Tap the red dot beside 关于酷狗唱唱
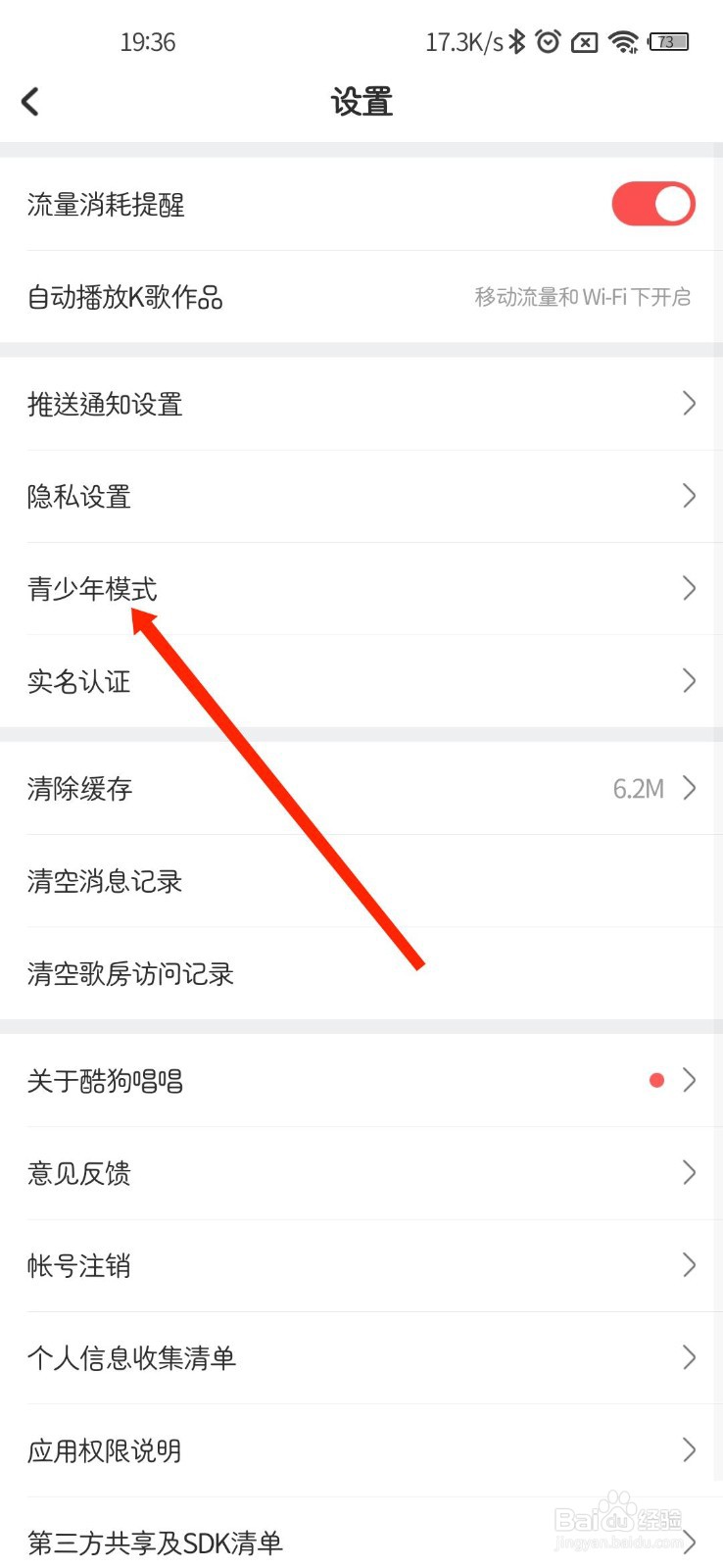 tap(656, 1079)
